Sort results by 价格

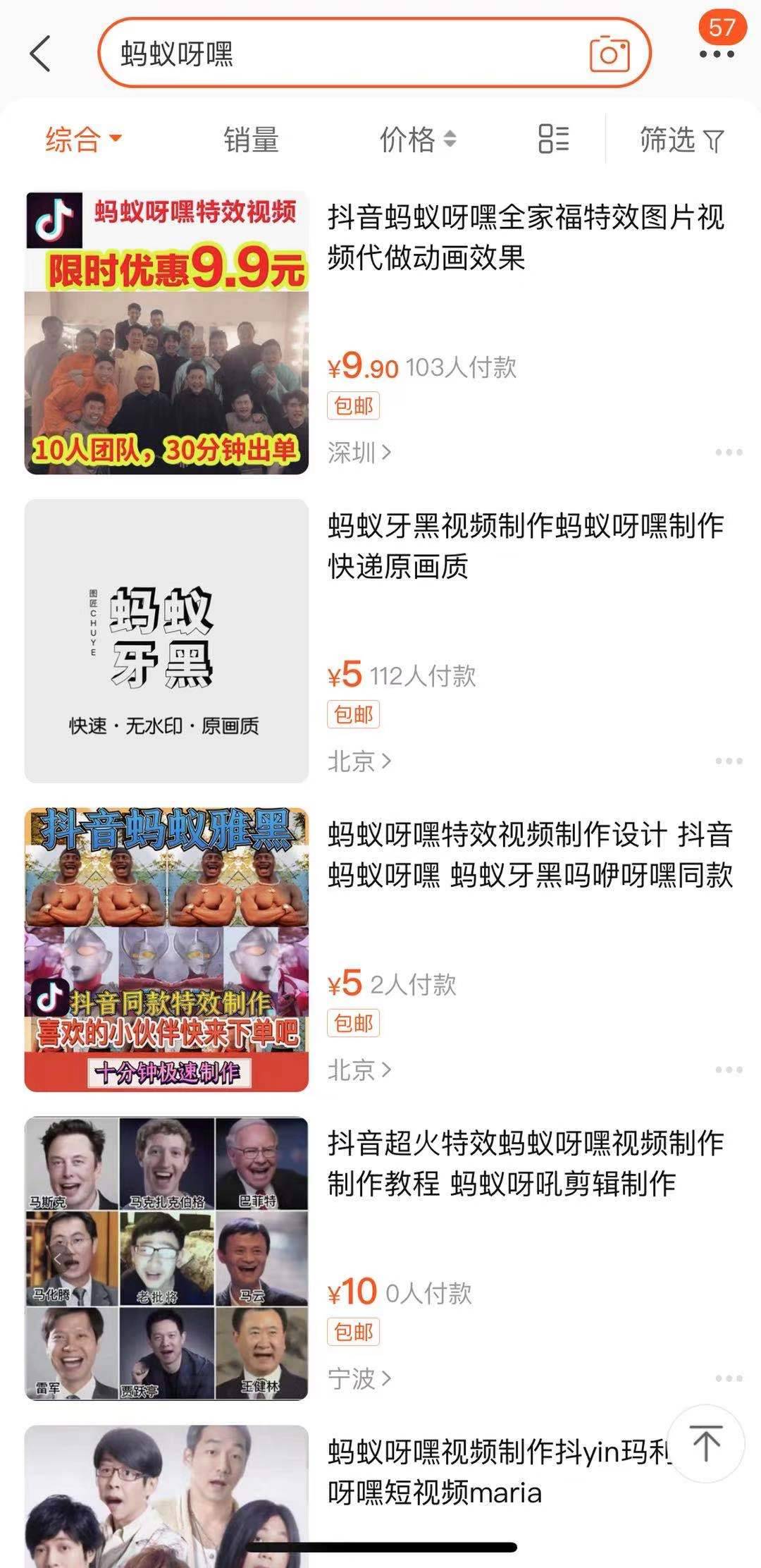[418, 139]
